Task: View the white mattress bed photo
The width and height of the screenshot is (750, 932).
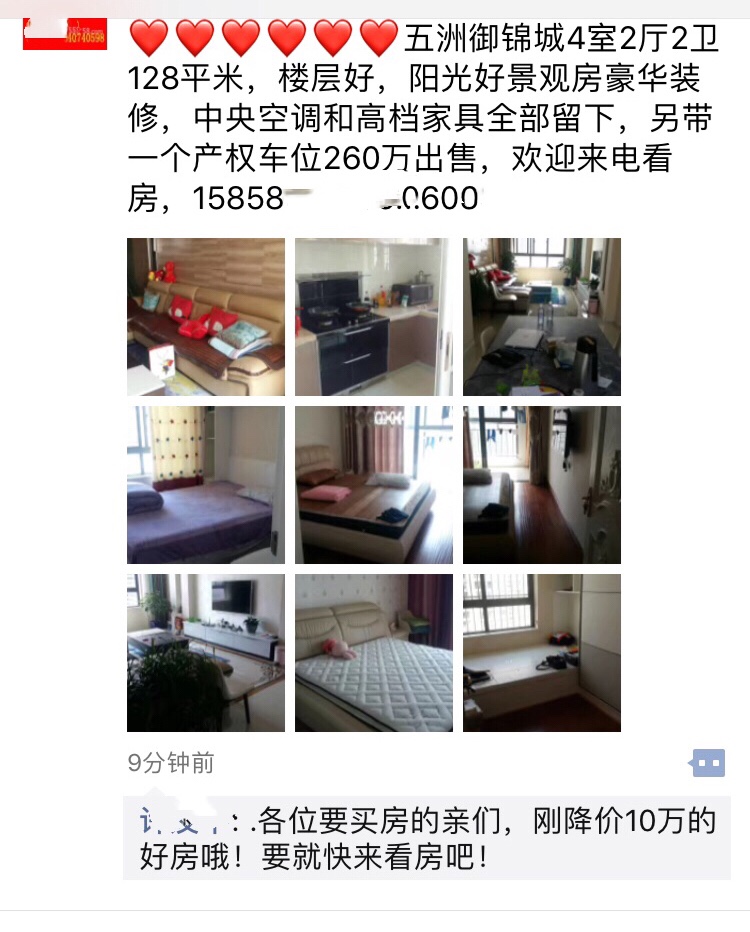Action: 374,653
